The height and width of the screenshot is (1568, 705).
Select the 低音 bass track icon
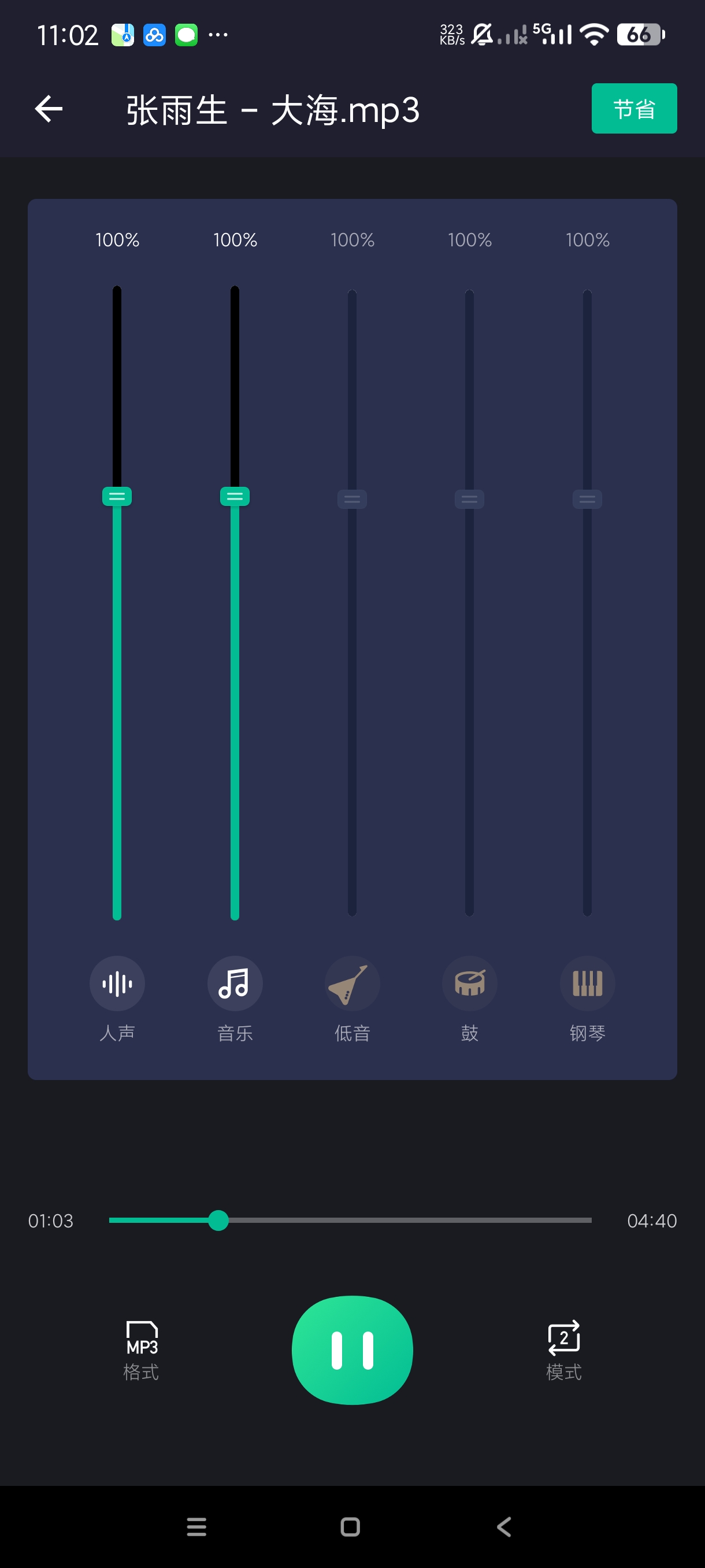[352, 983]
